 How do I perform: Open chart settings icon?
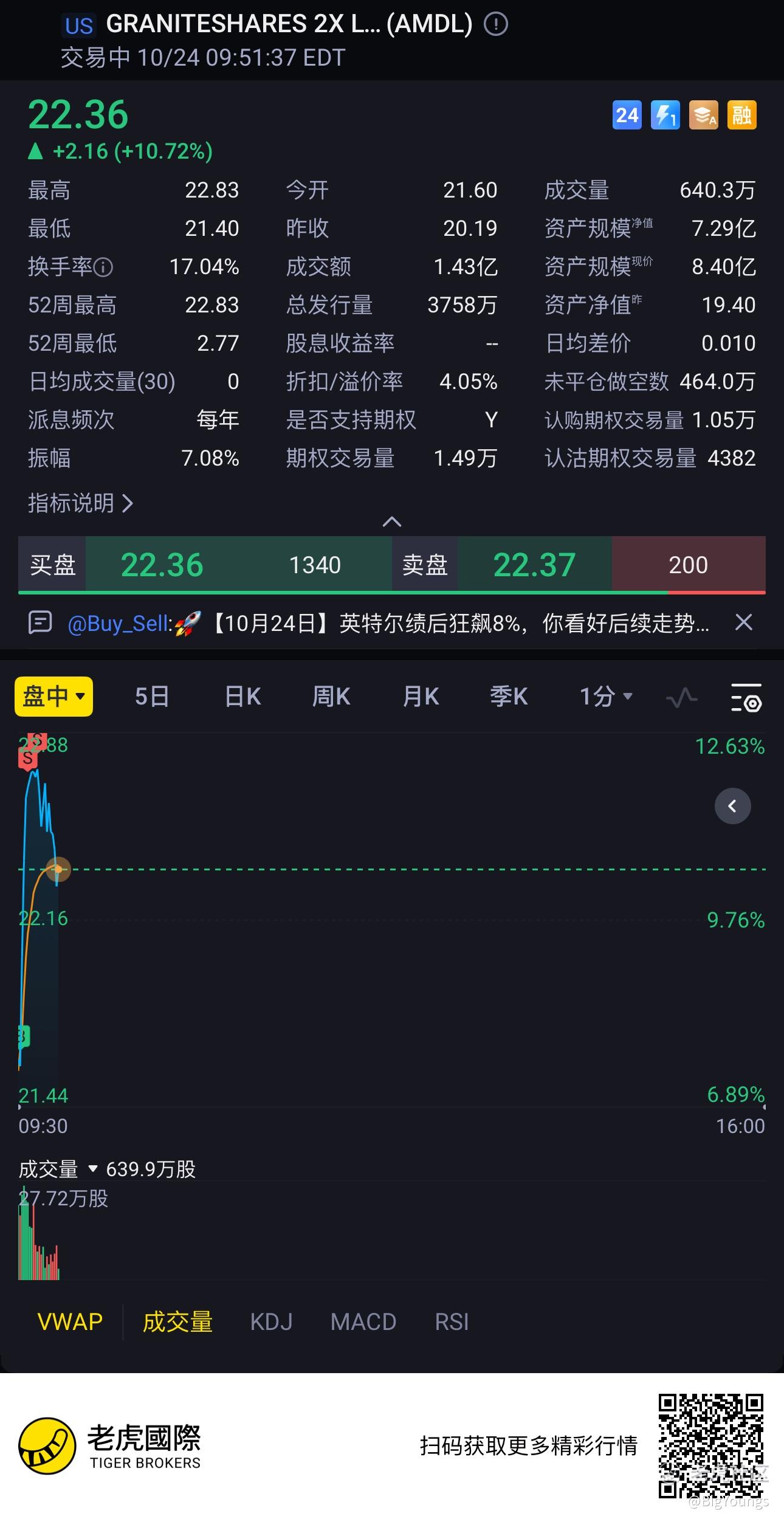tap(746, 697)
